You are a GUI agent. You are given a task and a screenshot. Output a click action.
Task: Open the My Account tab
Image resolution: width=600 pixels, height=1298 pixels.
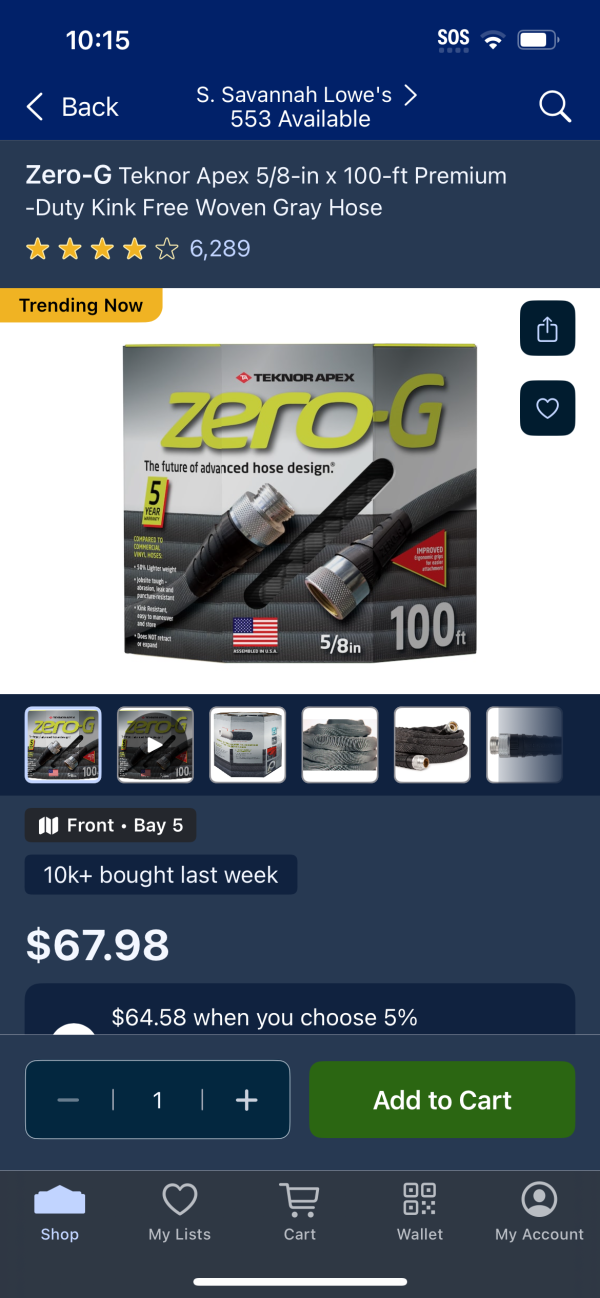pyautogui.click(x=539, y=1212)
